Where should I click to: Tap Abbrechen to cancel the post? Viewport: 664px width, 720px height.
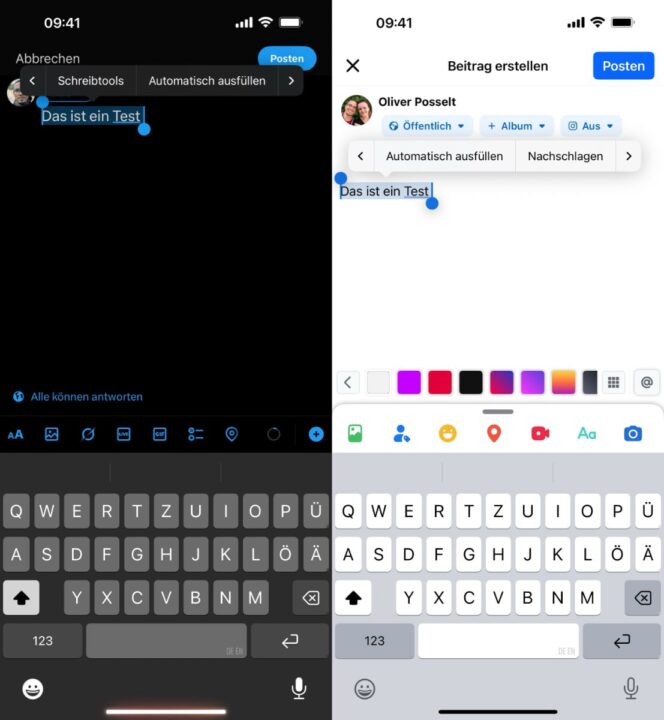click(x=48, y=59)
